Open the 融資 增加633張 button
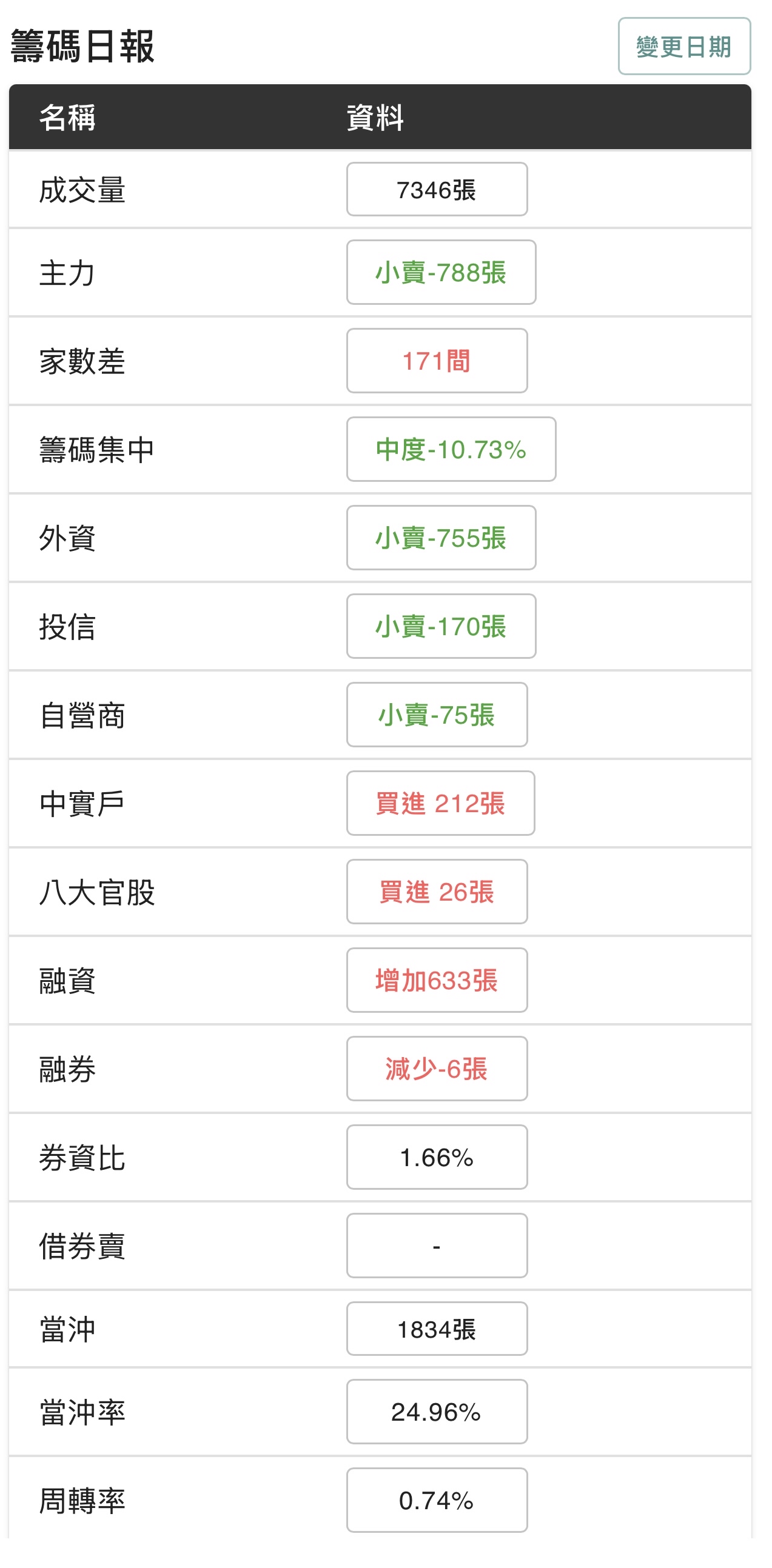This screenshot has width=772, height=1568. (437, 980)
